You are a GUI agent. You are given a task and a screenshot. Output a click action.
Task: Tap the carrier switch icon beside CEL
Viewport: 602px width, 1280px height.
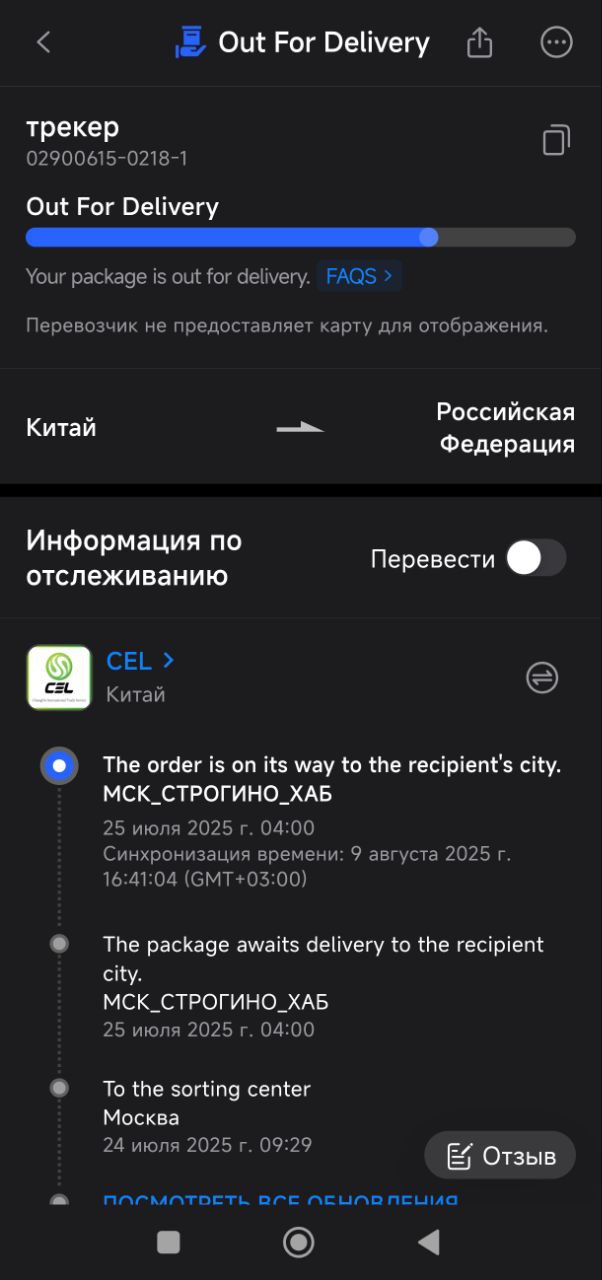(542, 678)
